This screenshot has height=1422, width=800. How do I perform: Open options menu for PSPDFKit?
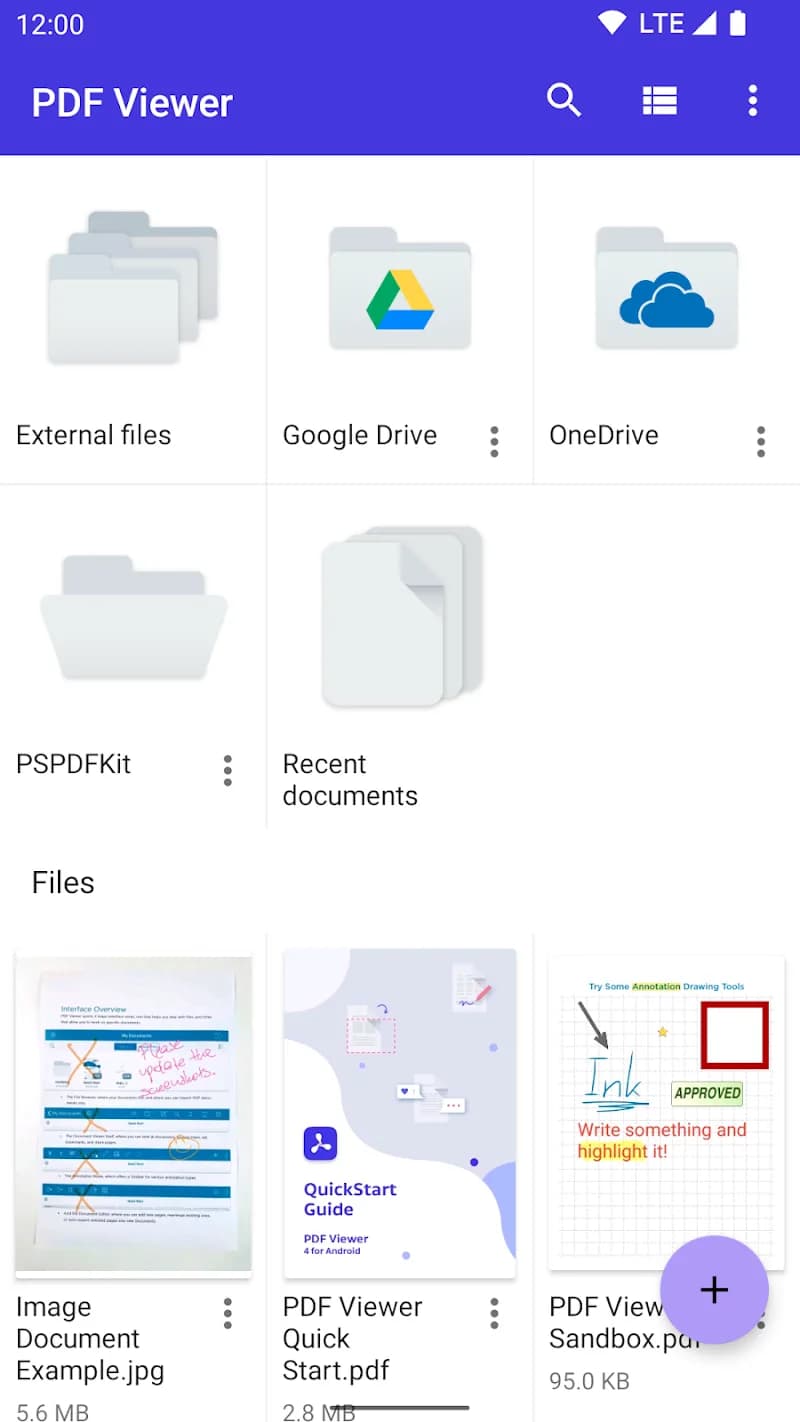click(227, 770)
